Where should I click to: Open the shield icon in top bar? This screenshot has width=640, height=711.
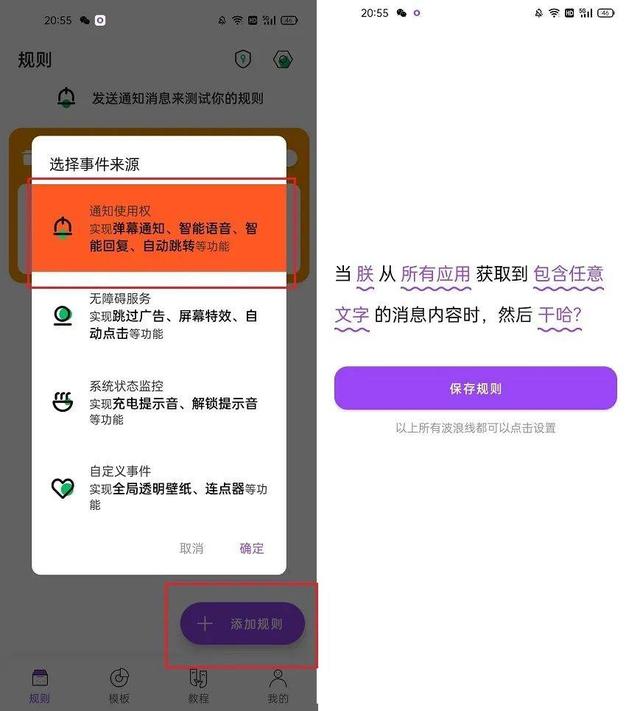(x=243, y=60)
